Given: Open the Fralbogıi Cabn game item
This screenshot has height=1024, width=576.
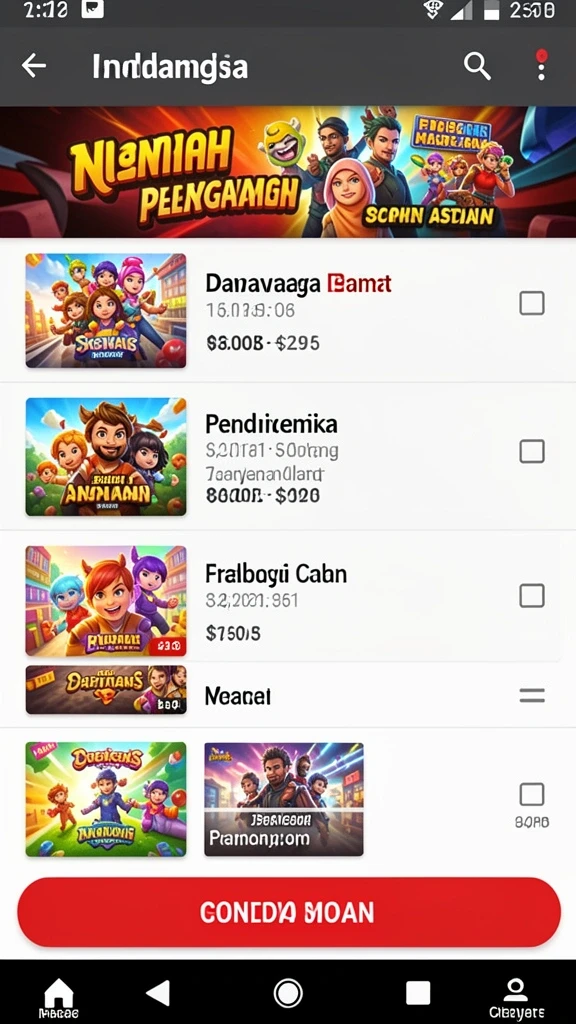Looking at the screenshot, I should point(288,600).
